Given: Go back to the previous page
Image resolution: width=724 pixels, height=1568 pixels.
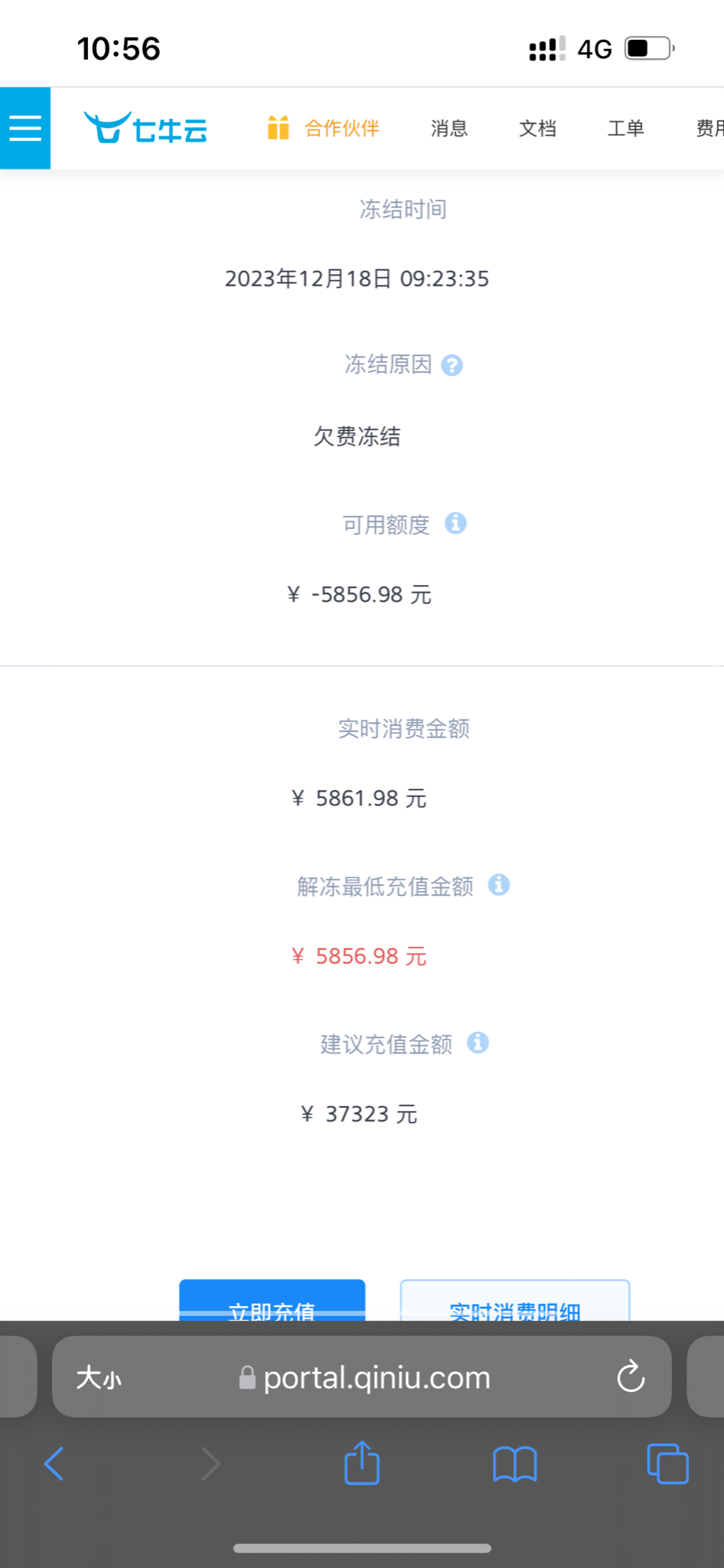Looking at the screenshot, I should (x=54, y=1464).
